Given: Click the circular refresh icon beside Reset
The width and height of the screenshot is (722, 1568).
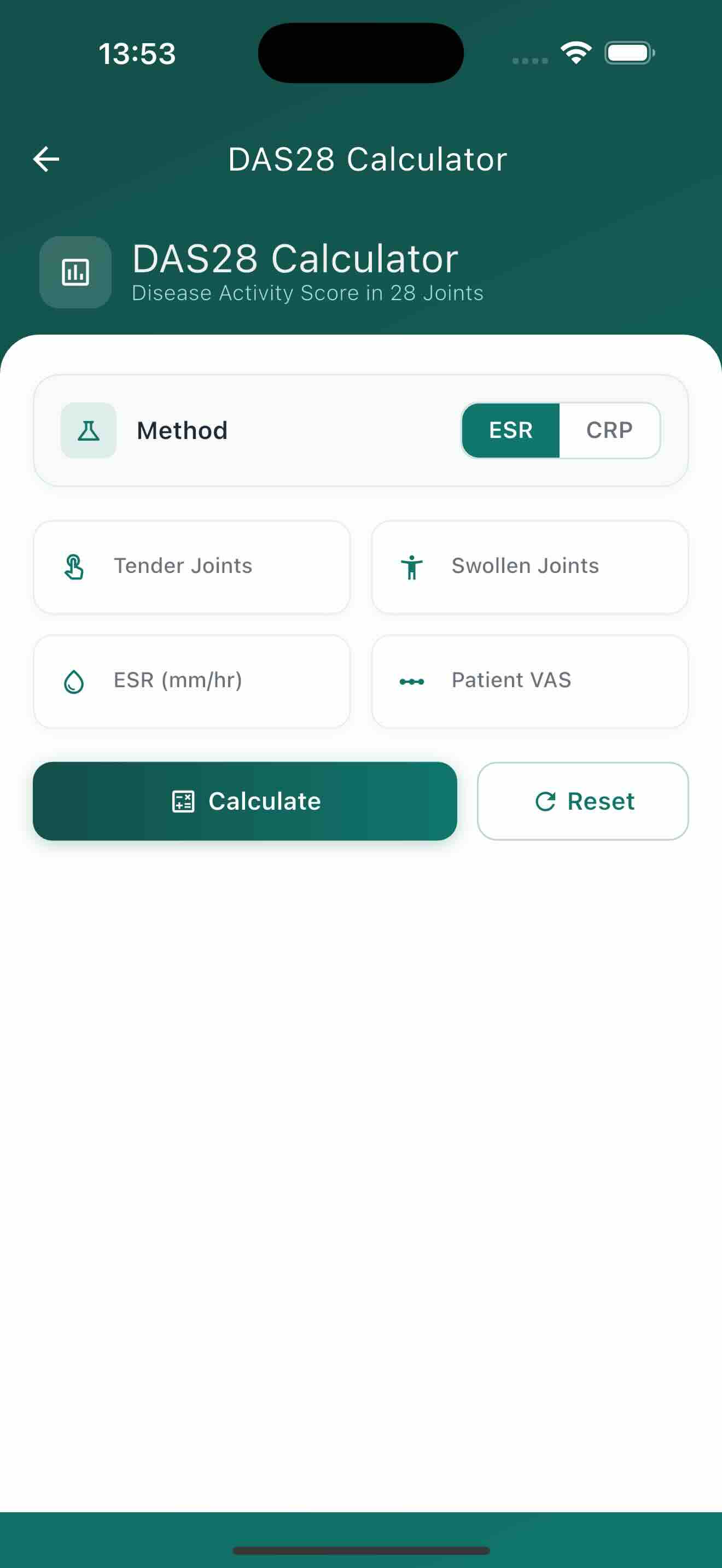Looking at the screenshot, I should (x=546, y=801).
